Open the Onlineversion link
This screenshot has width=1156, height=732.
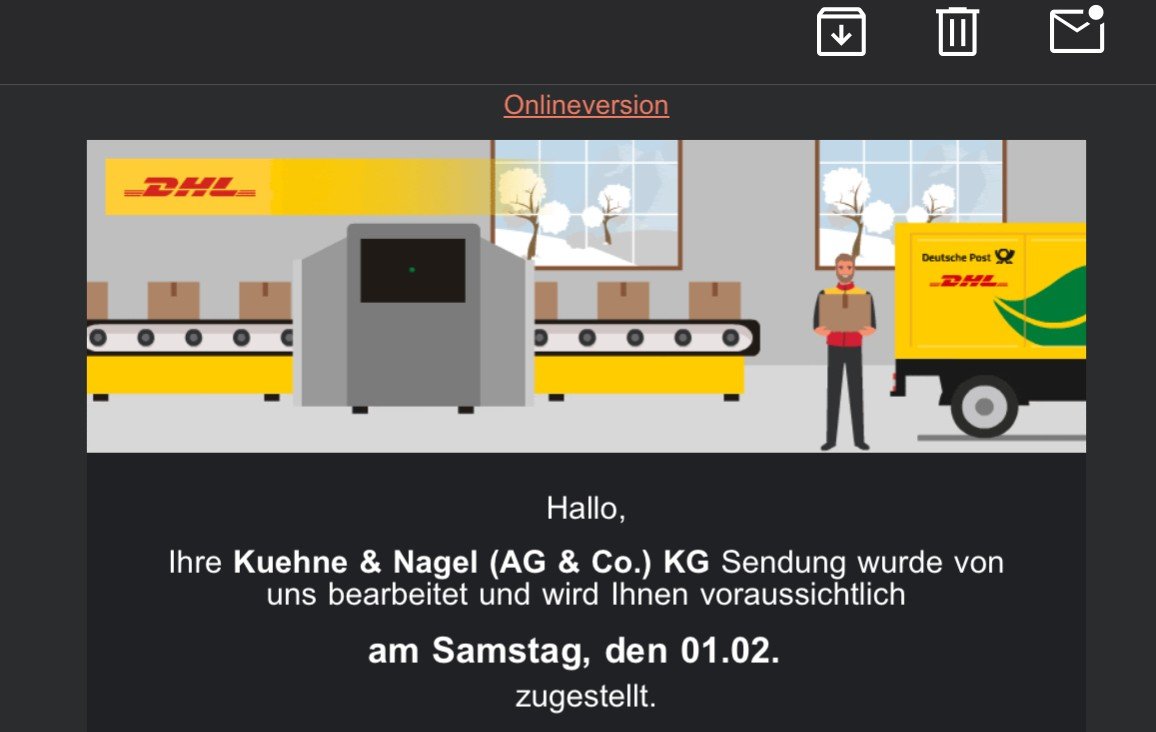(x=586, y=105)
